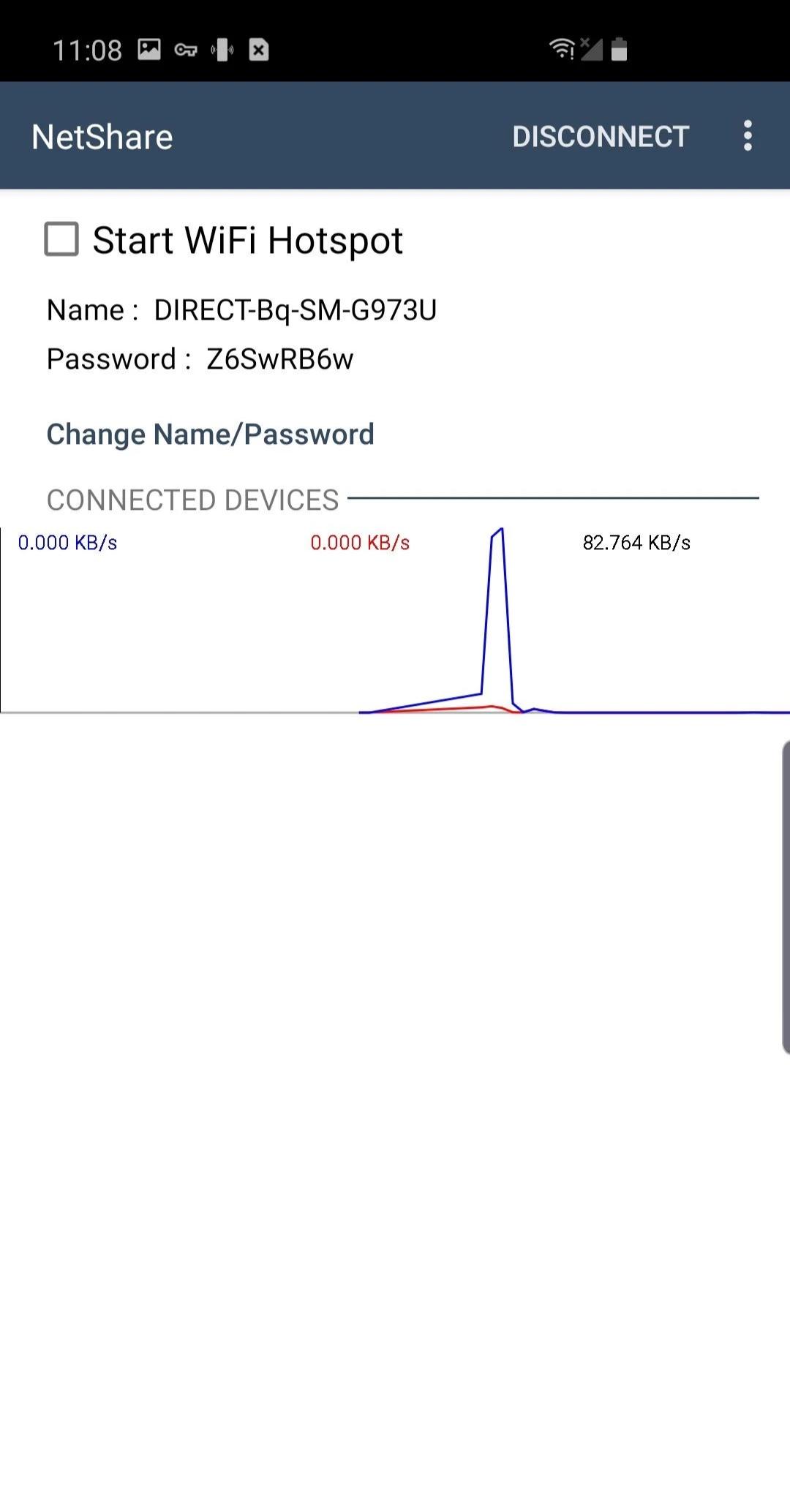Tap the battery level indicator
The width and height of the screenshot is (790, 1512).
click(620, 50)
